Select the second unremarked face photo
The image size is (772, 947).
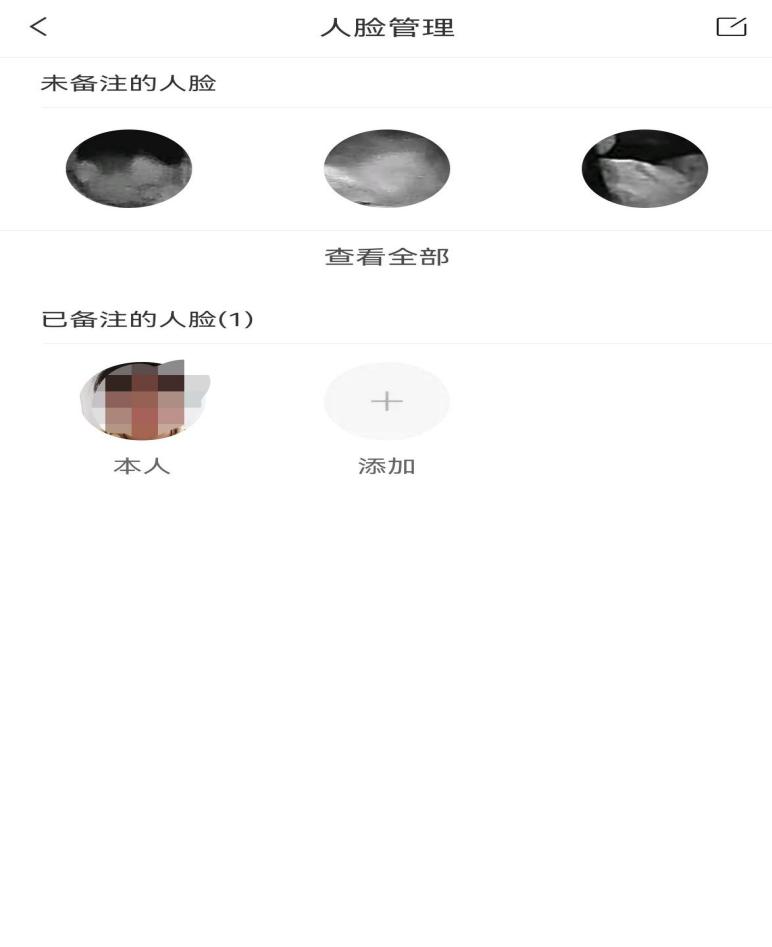point(386,169)
